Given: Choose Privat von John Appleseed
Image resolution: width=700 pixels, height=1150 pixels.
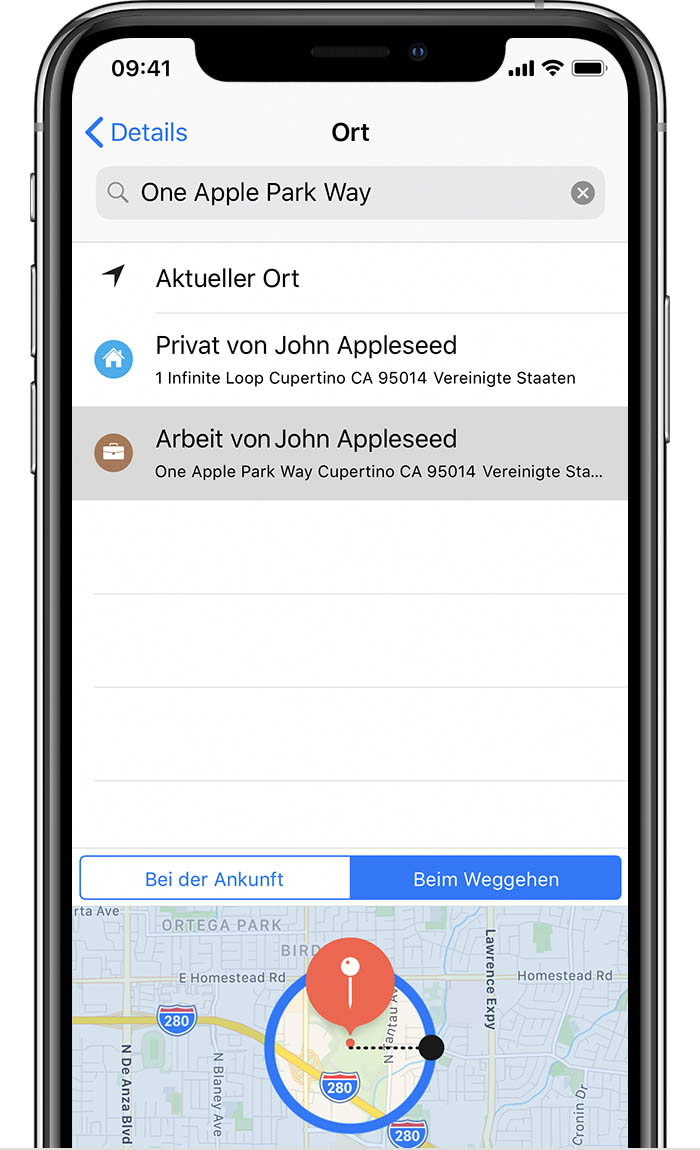Looking at the screenshot, I should click(350, 359).
